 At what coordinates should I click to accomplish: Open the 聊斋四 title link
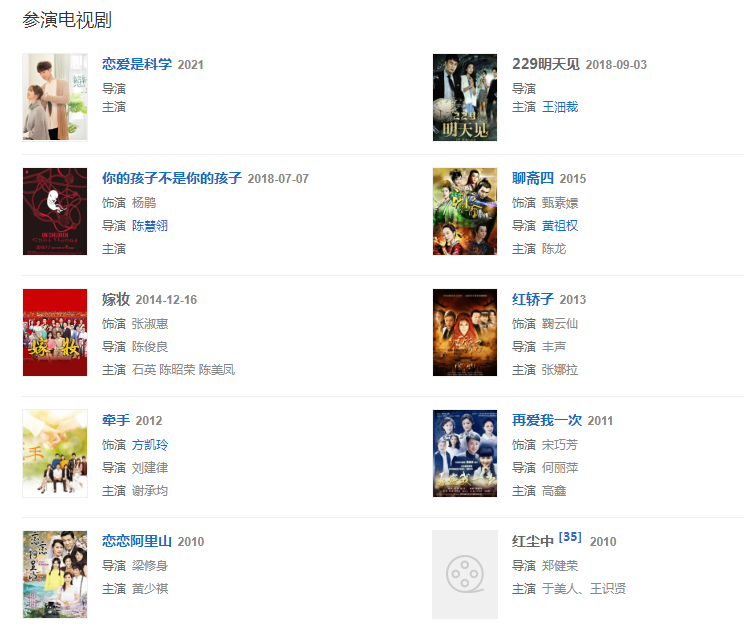[533, 178]
